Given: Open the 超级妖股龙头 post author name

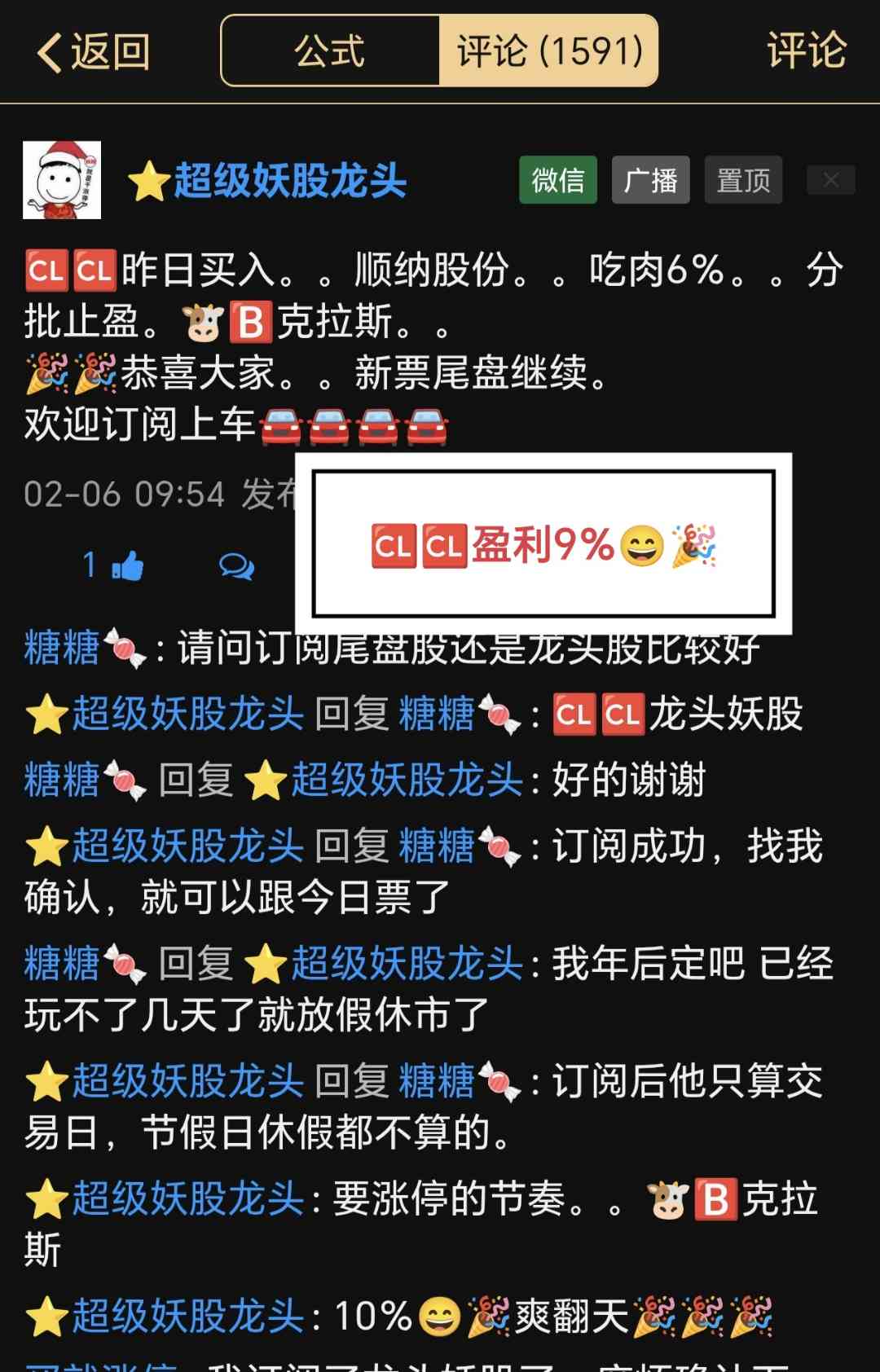Looking at the screenshot, I should (289, 181).
